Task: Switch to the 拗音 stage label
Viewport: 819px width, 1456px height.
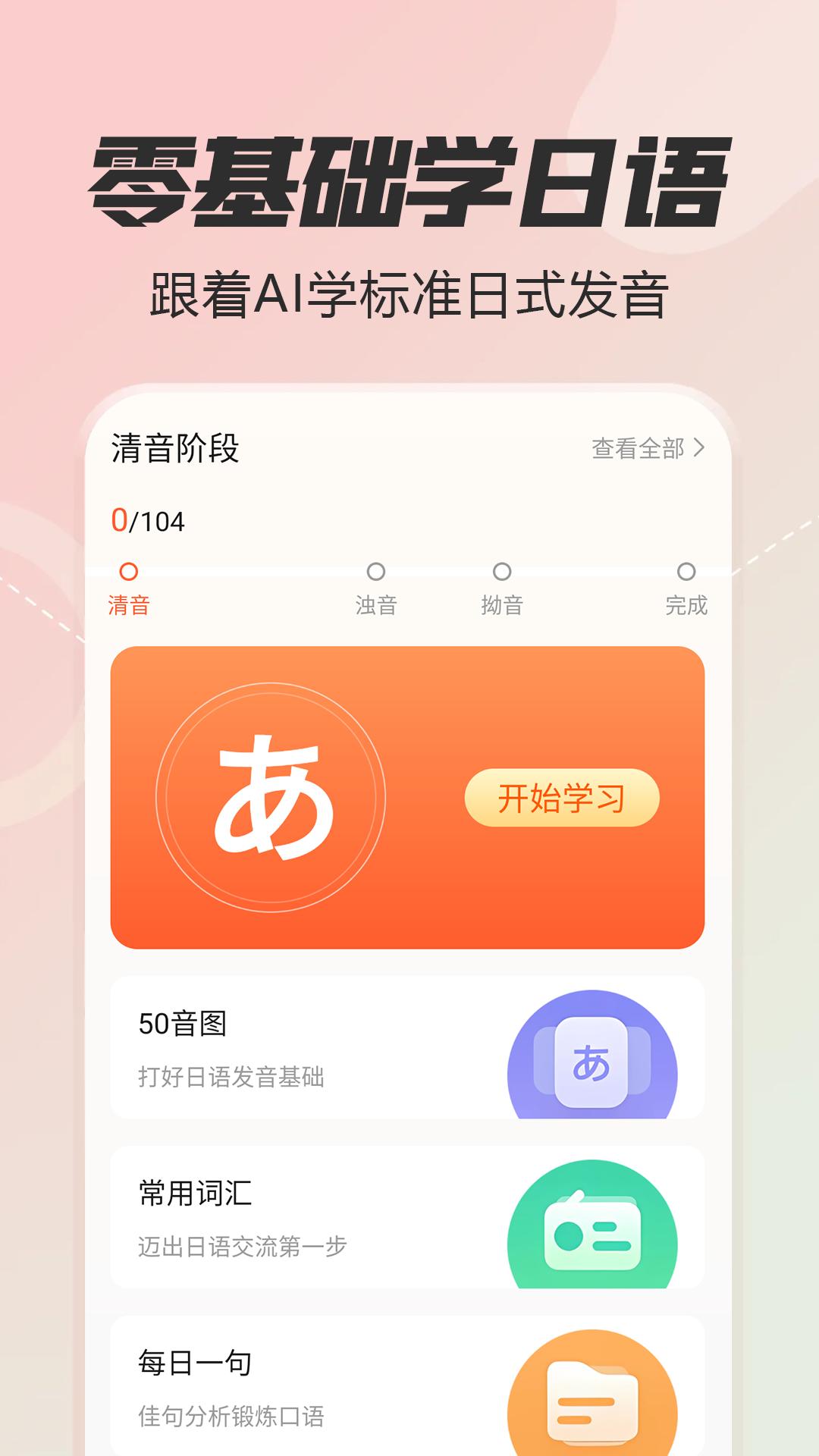Action: point(500,604)
